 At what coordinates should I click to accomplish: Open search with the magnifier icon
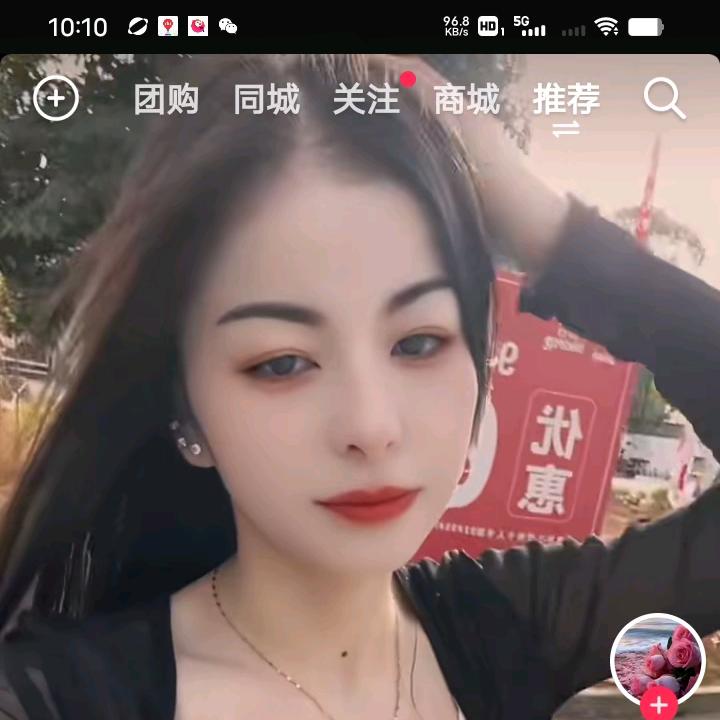(x=664, y=99)
